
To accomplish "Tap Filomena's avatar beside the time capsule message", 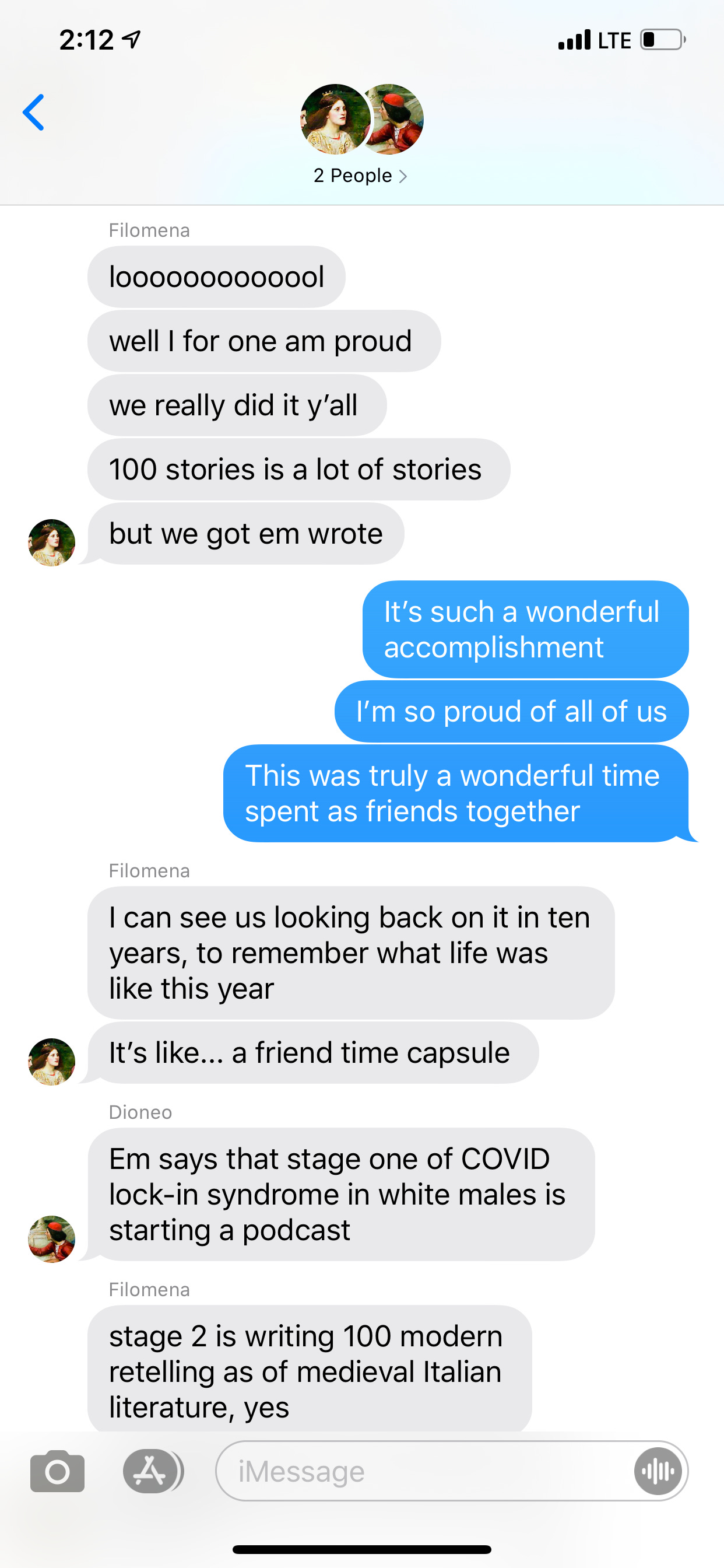I will [x=52, y=1062].
